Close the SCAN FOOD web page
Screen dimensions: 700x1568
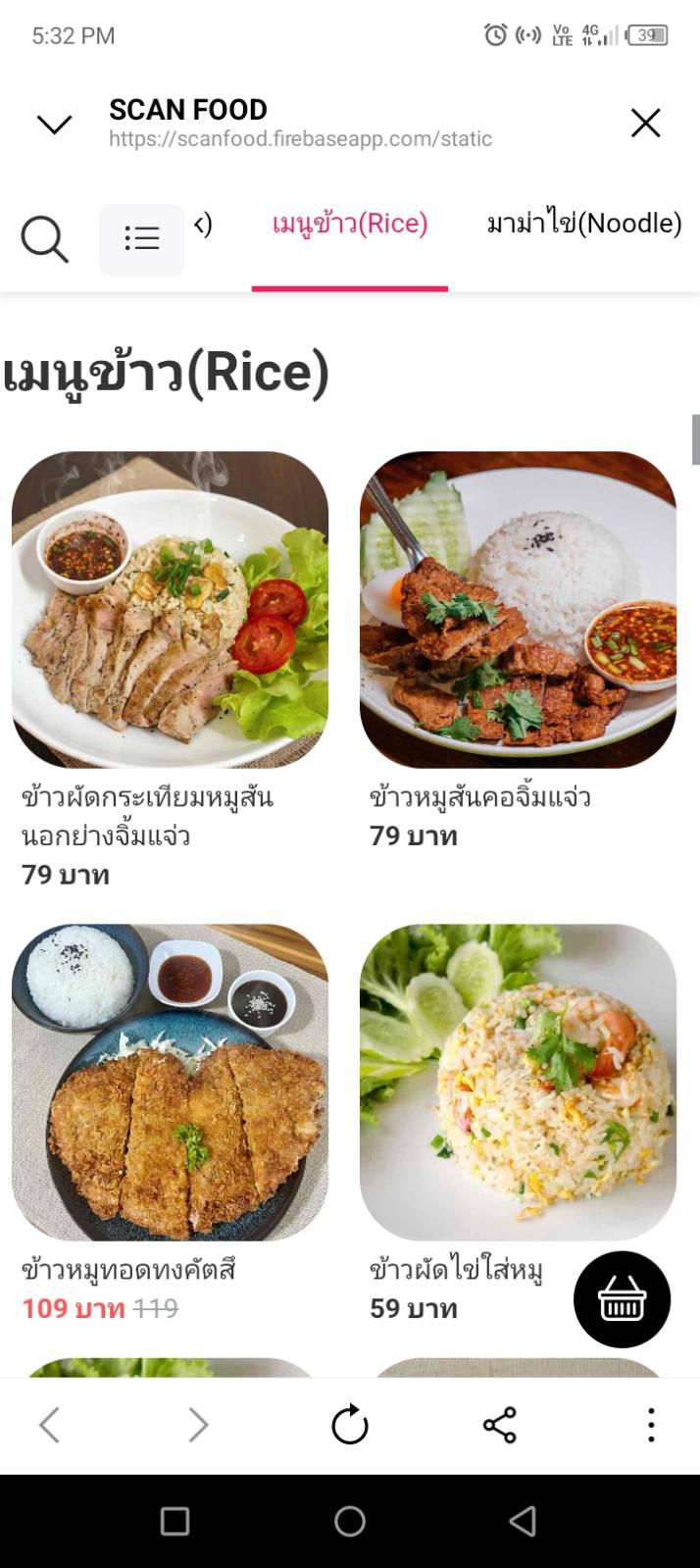[645, 124]
